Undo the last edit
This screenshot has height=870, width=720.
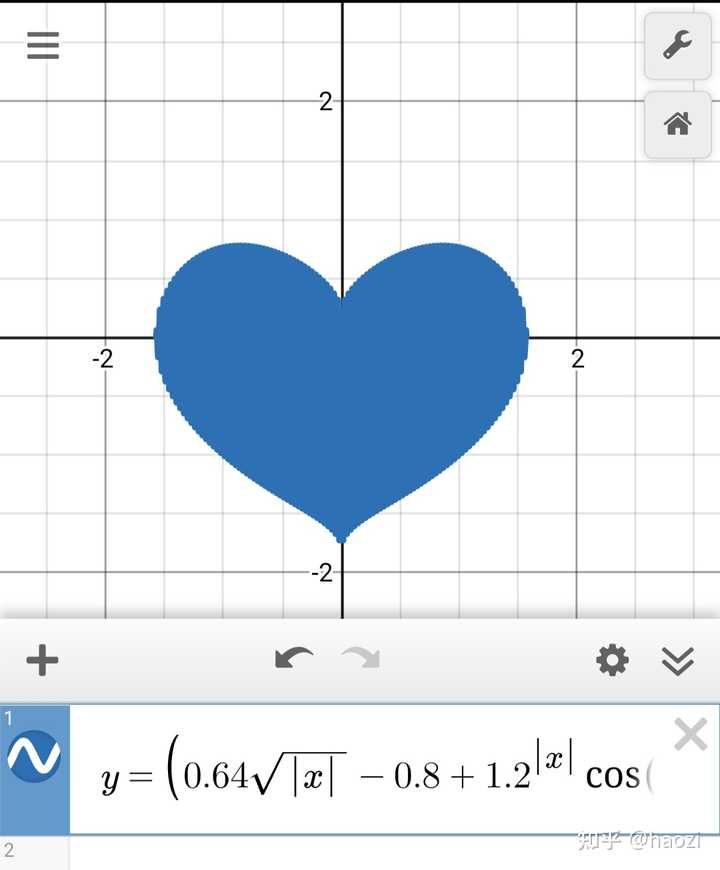(x=293, y=659)
